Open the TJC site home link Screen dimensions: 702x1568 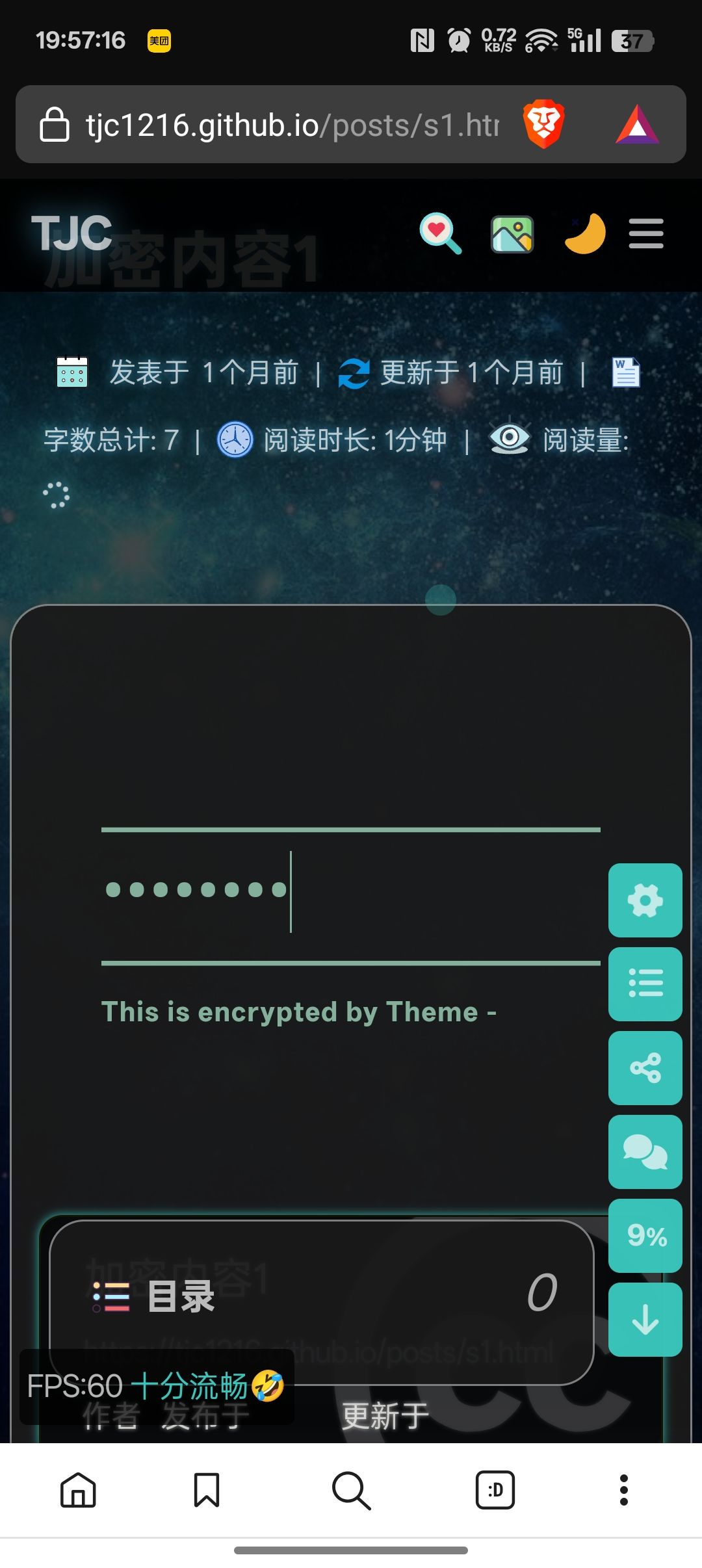pyautogui.click(x=71, y=233)
